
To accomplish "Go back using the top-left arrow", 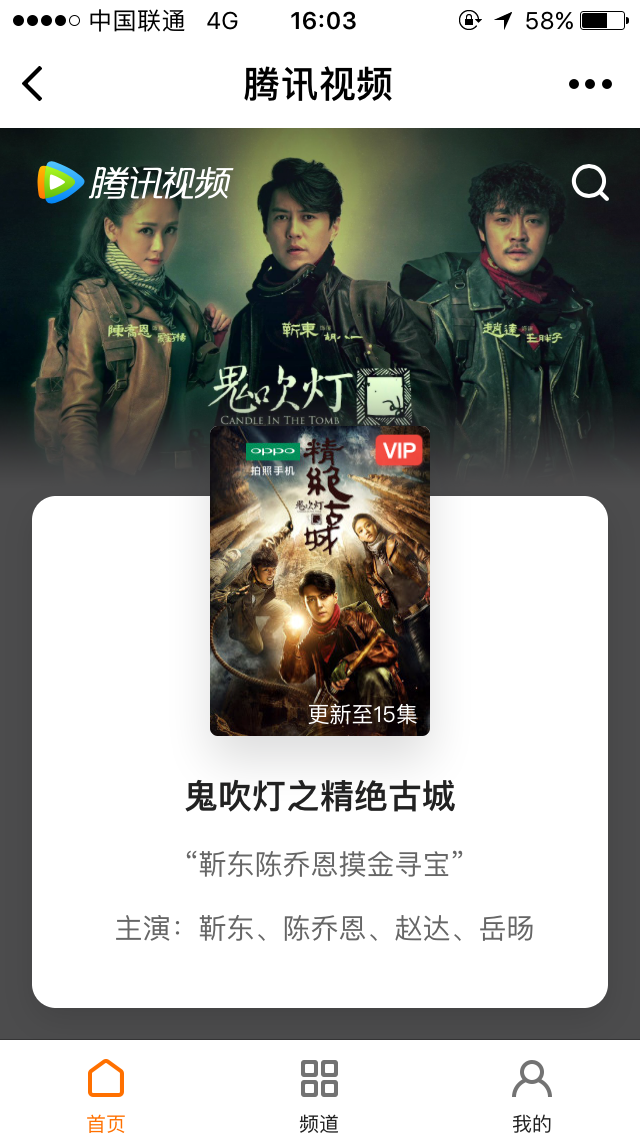I will click(33, 84).
